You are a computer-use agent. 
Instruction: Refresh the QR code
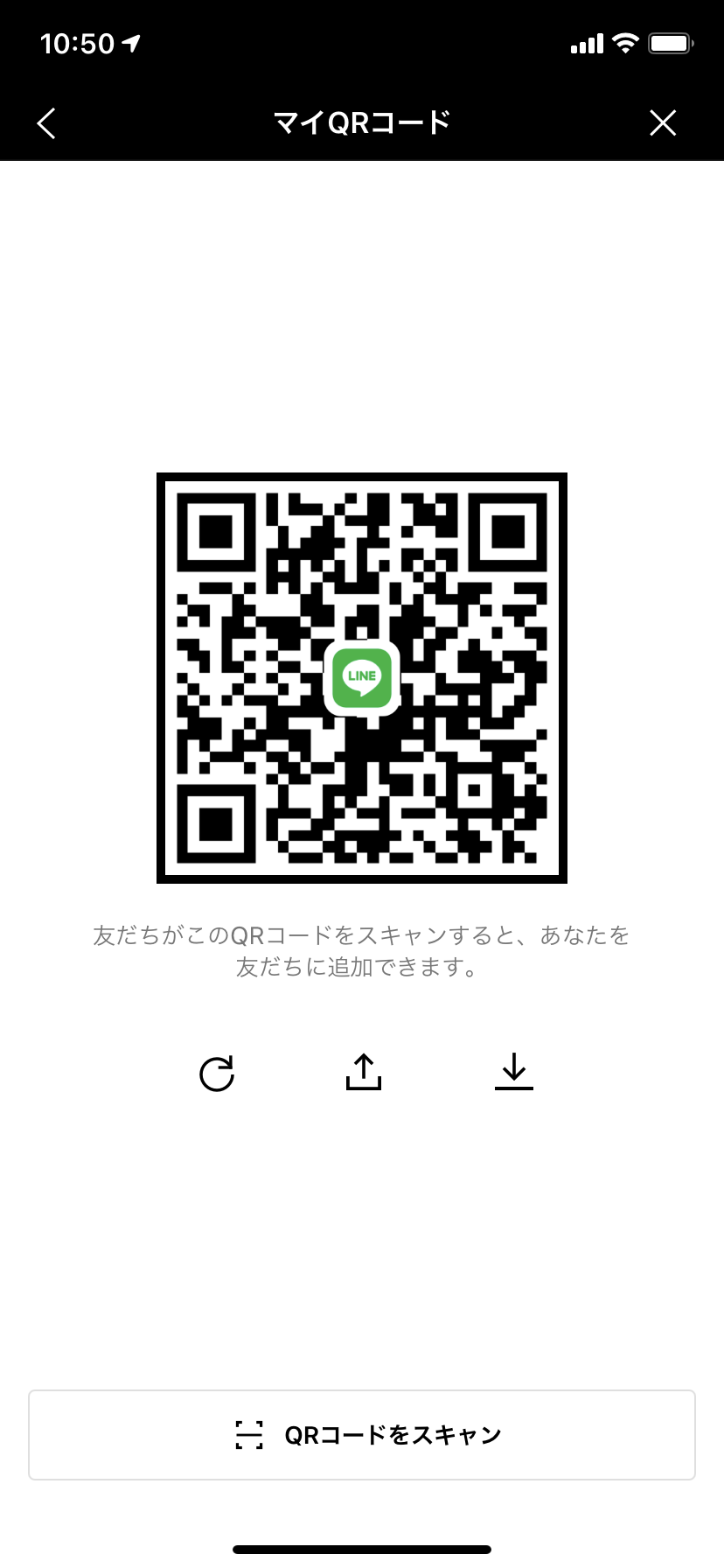pos(217,1074)
